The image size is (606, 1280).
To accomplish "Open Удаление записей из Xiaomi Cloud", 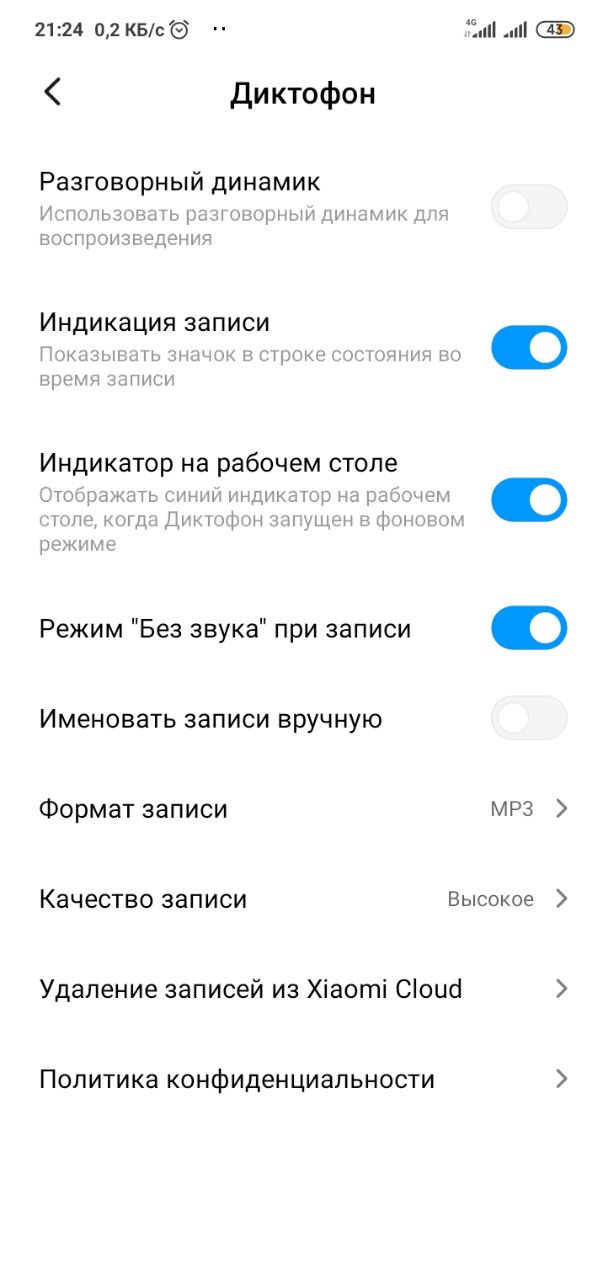I will click(303, 989).
